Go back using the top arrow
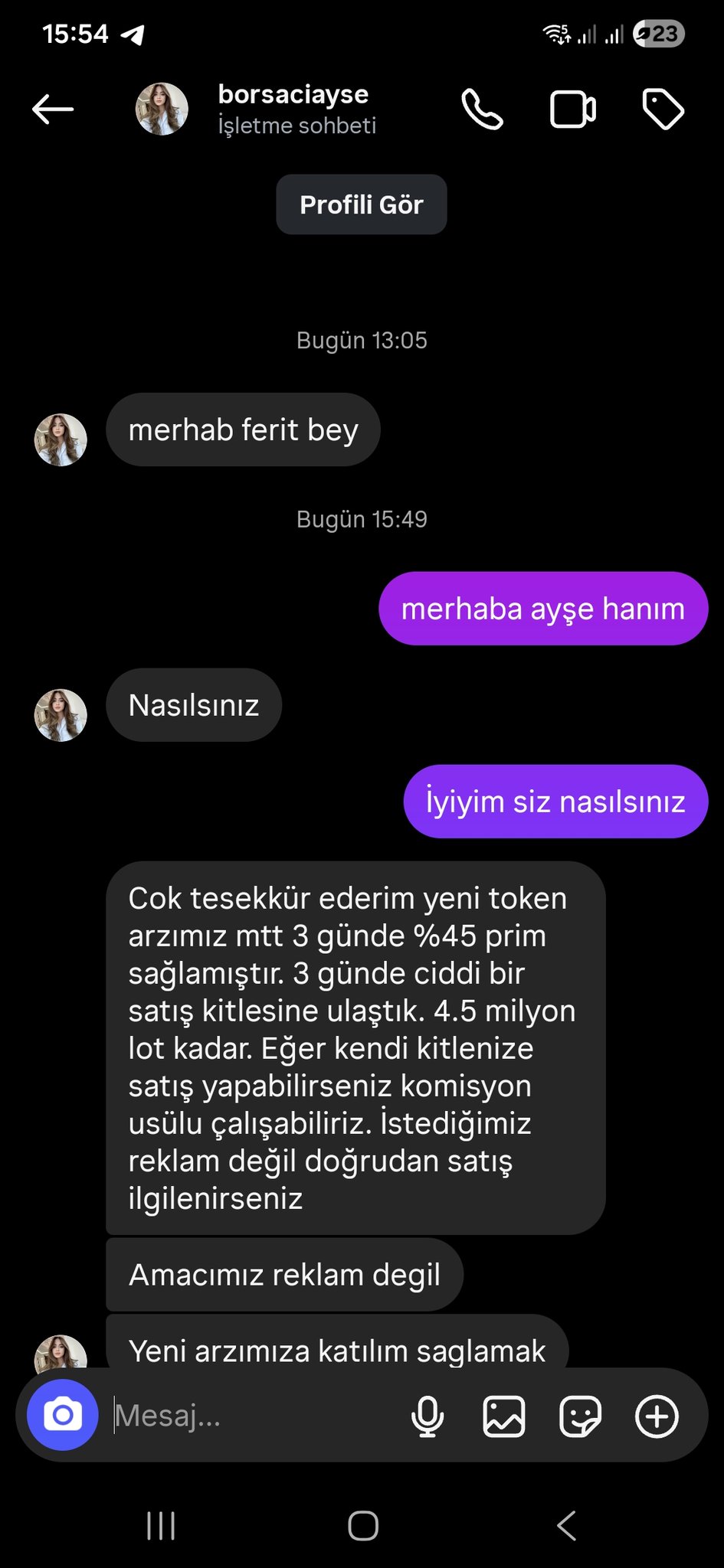 53,109
